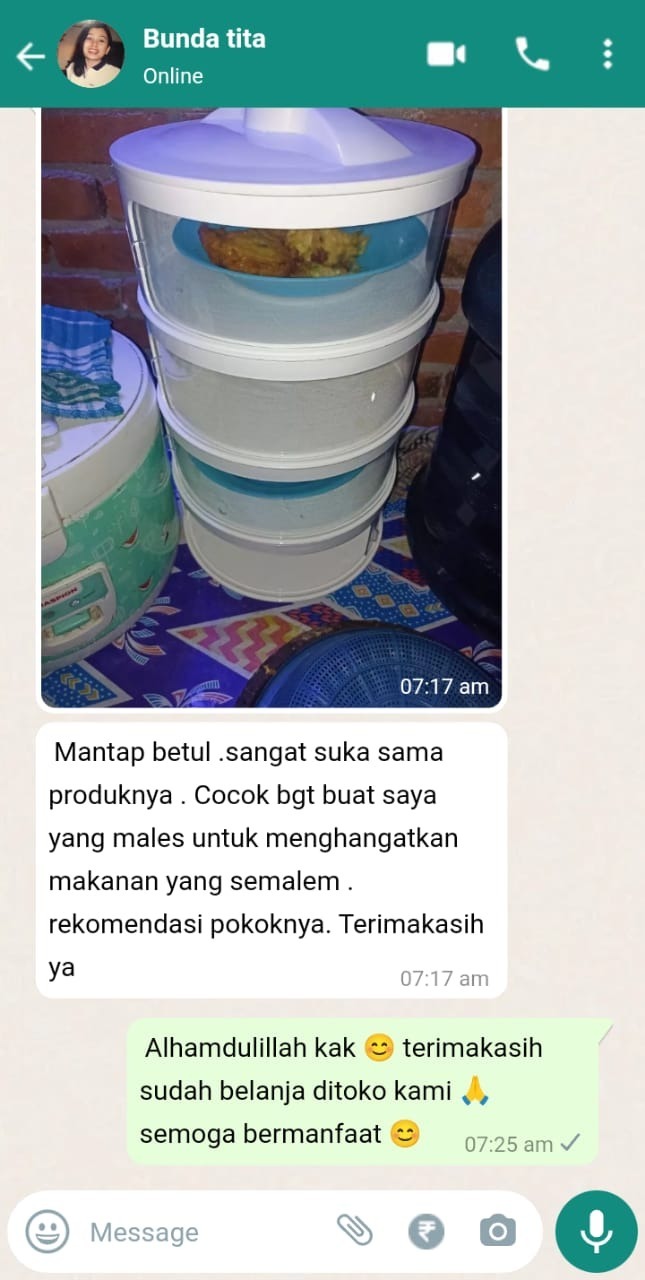Open the camera from message bar
The width and height of the screenshot is (645, 1280).
pos(497,1231)
